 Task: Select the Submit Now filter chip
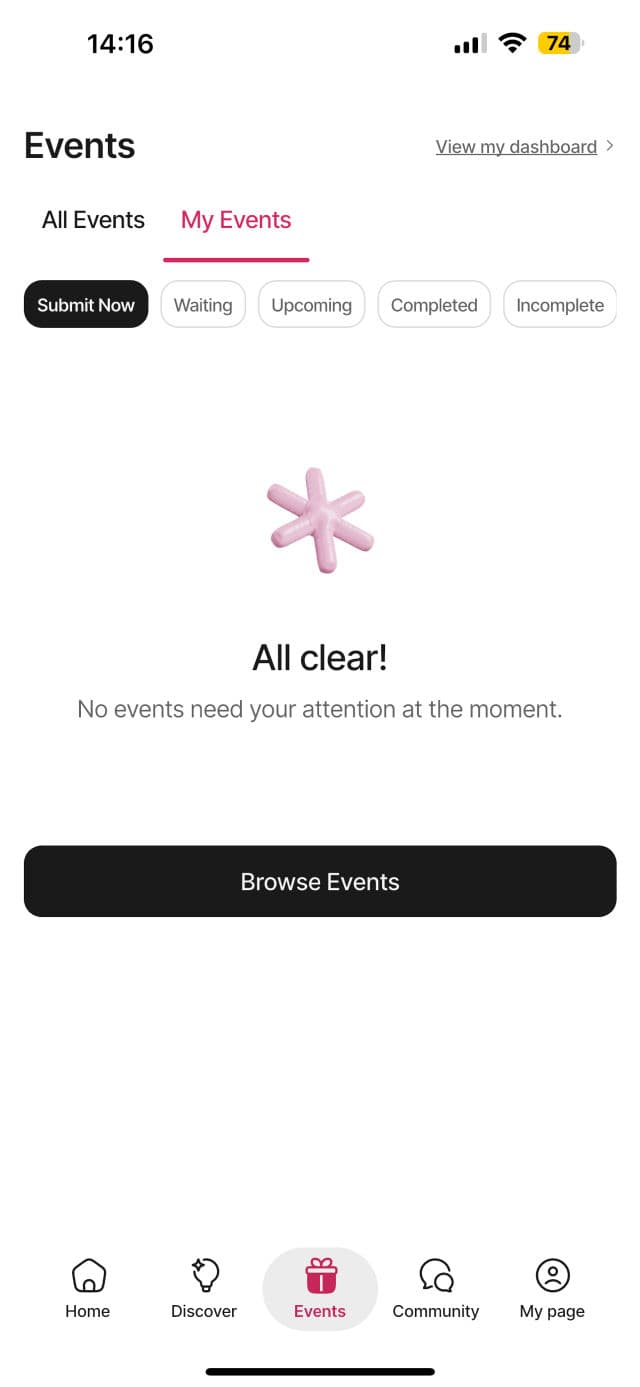(x=86, y=305)
